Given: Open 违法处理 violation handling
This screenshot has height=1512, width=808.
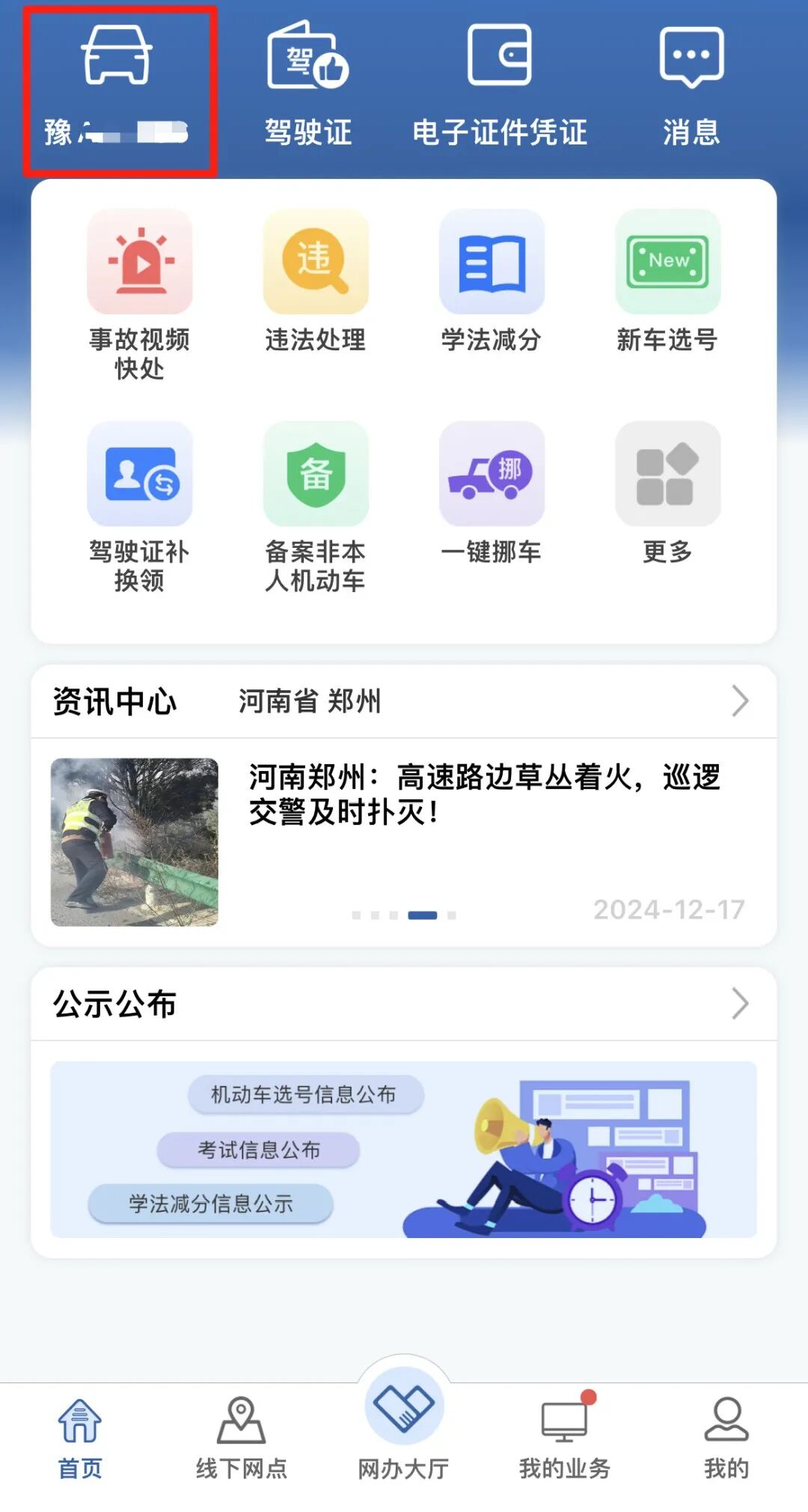Looking at the screenshot, I should [316, 281].
